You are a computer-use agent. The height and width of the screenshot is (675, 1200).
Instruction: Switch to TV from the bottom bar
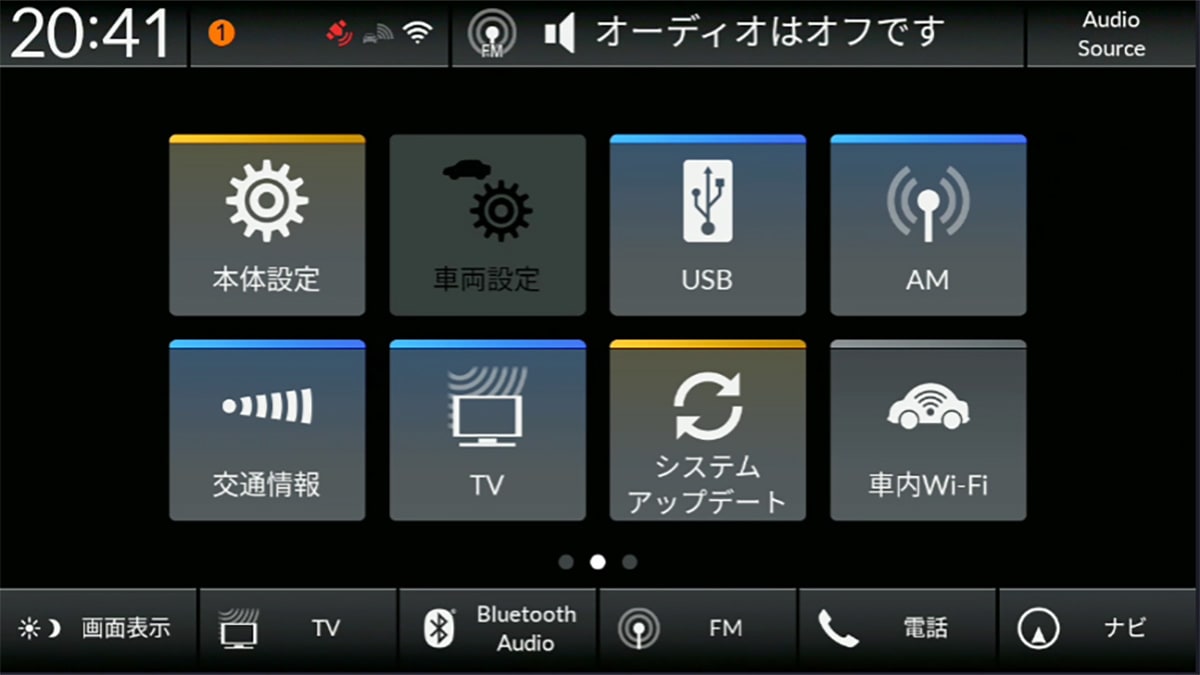pos(297,629)
